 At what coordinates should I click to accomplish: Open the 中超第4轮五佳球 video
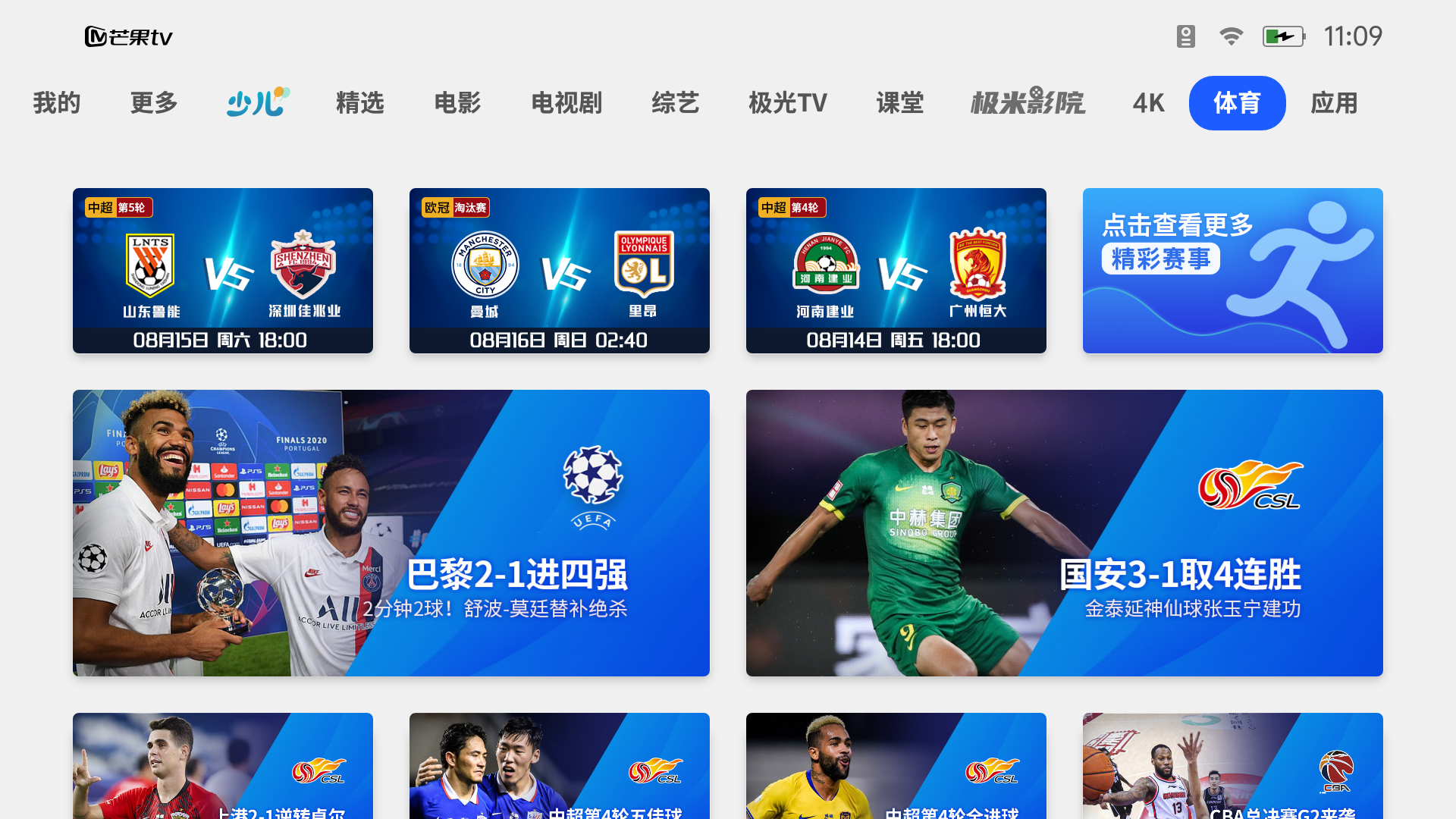(560, 766)
